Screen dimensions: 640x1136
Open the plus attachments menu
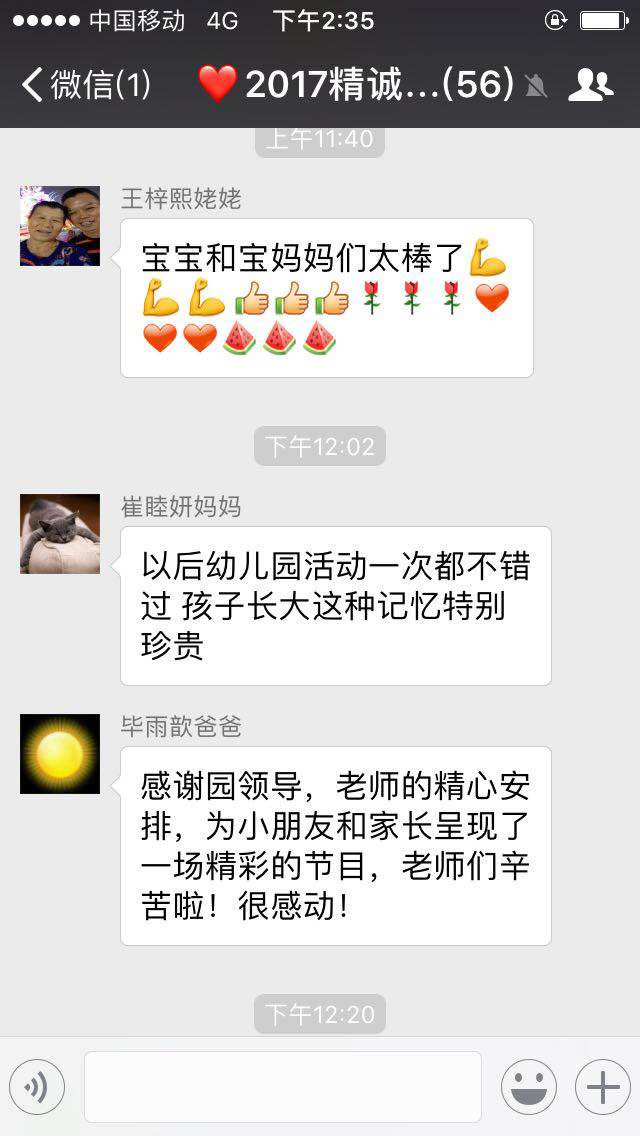click(602, 1087)
